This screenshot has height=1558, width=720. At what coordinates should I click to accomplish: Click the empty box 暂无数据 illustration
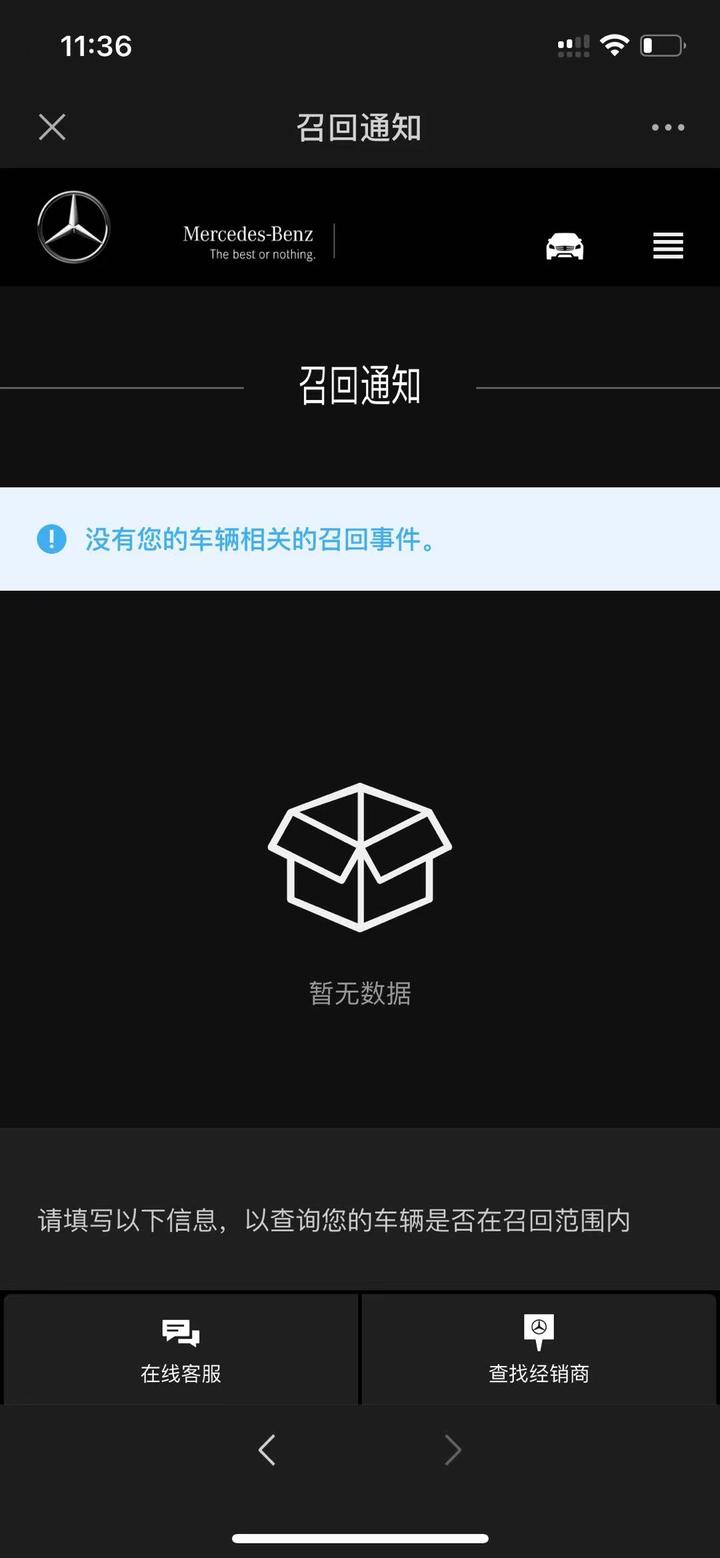point(360,857)
